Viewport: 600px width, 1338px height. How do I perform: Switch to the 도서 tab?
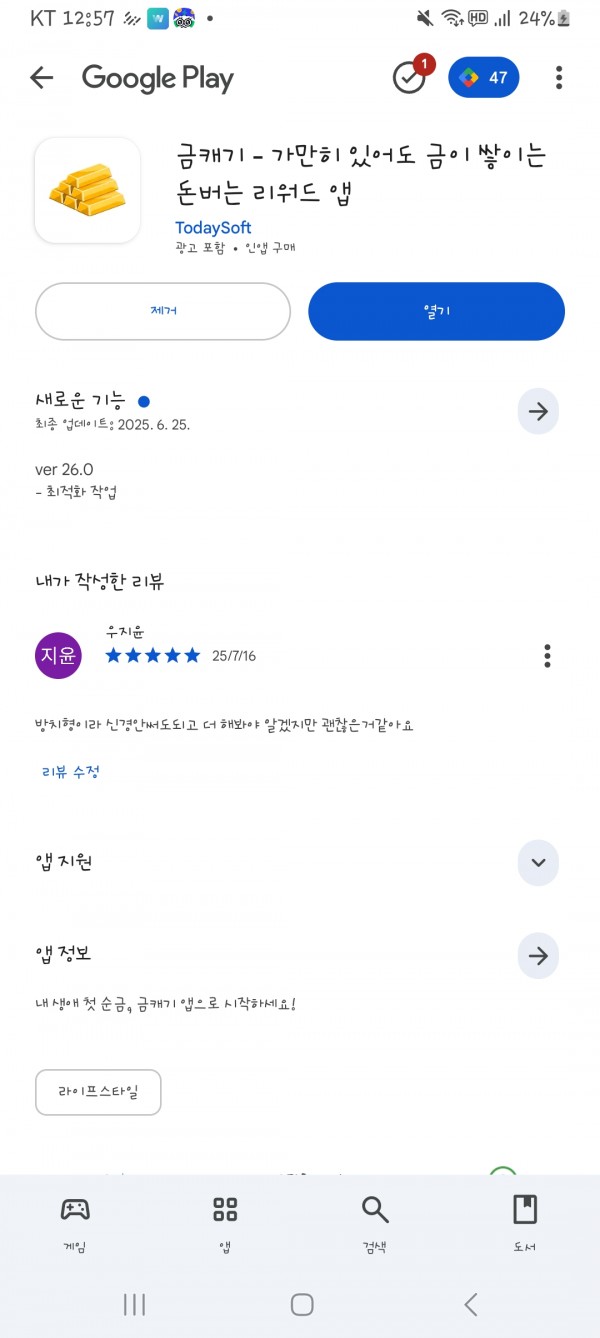(x=524, y=1223)
